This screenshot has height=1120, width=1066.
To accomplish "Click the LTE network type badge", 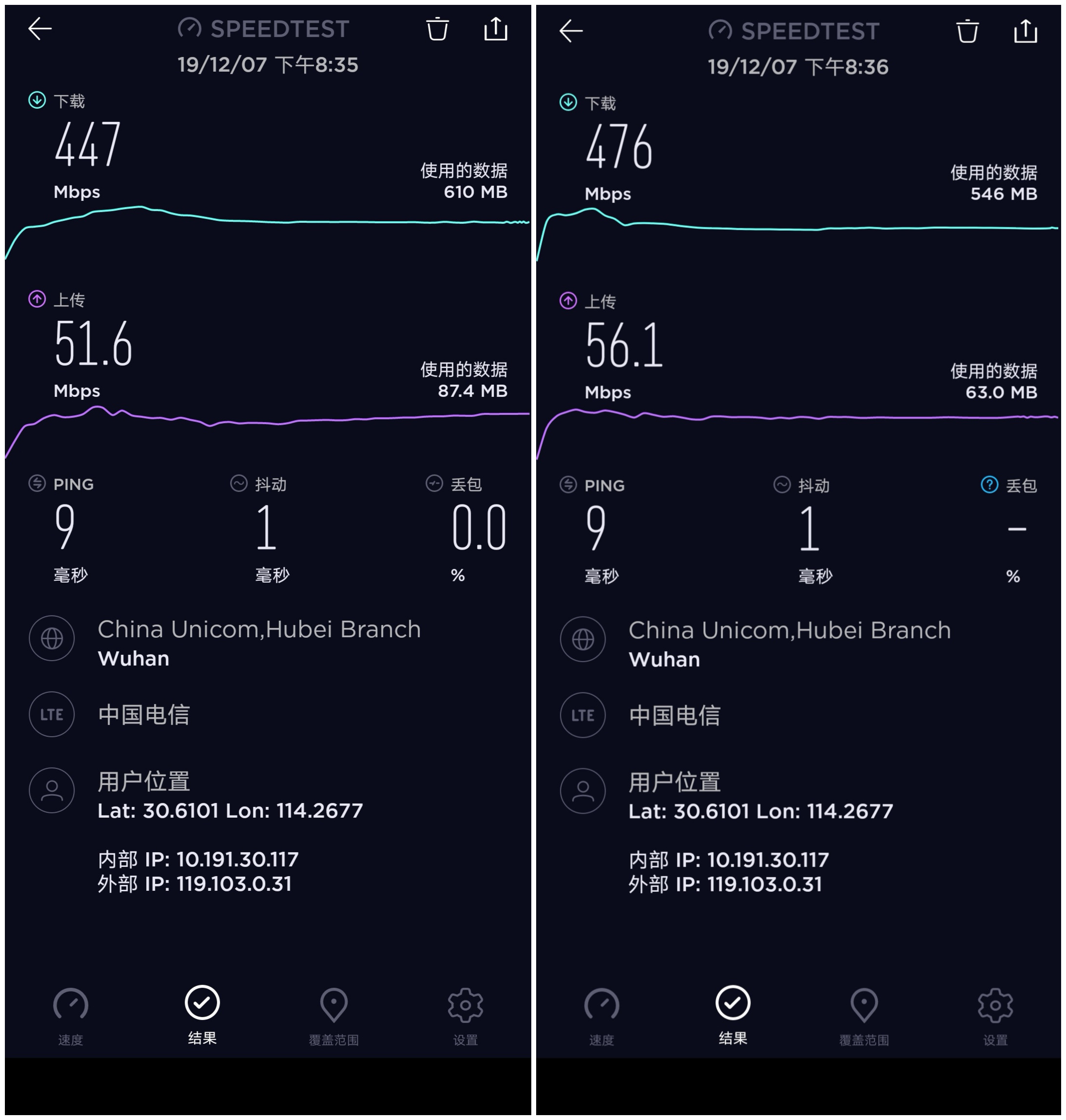I will pos(51,715).
